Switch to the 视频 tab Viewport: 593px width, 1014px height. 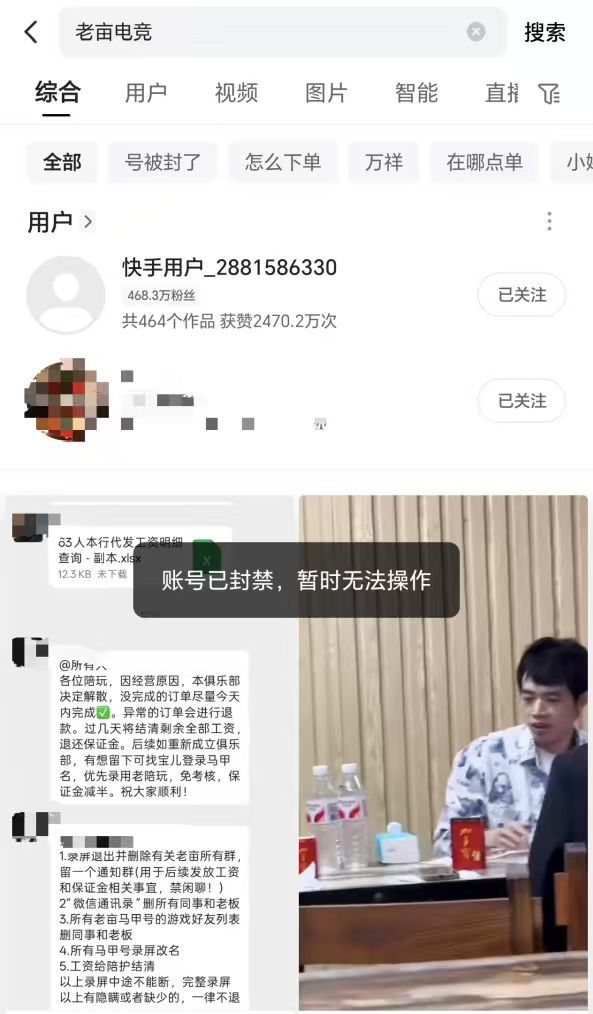coord(236,93)
